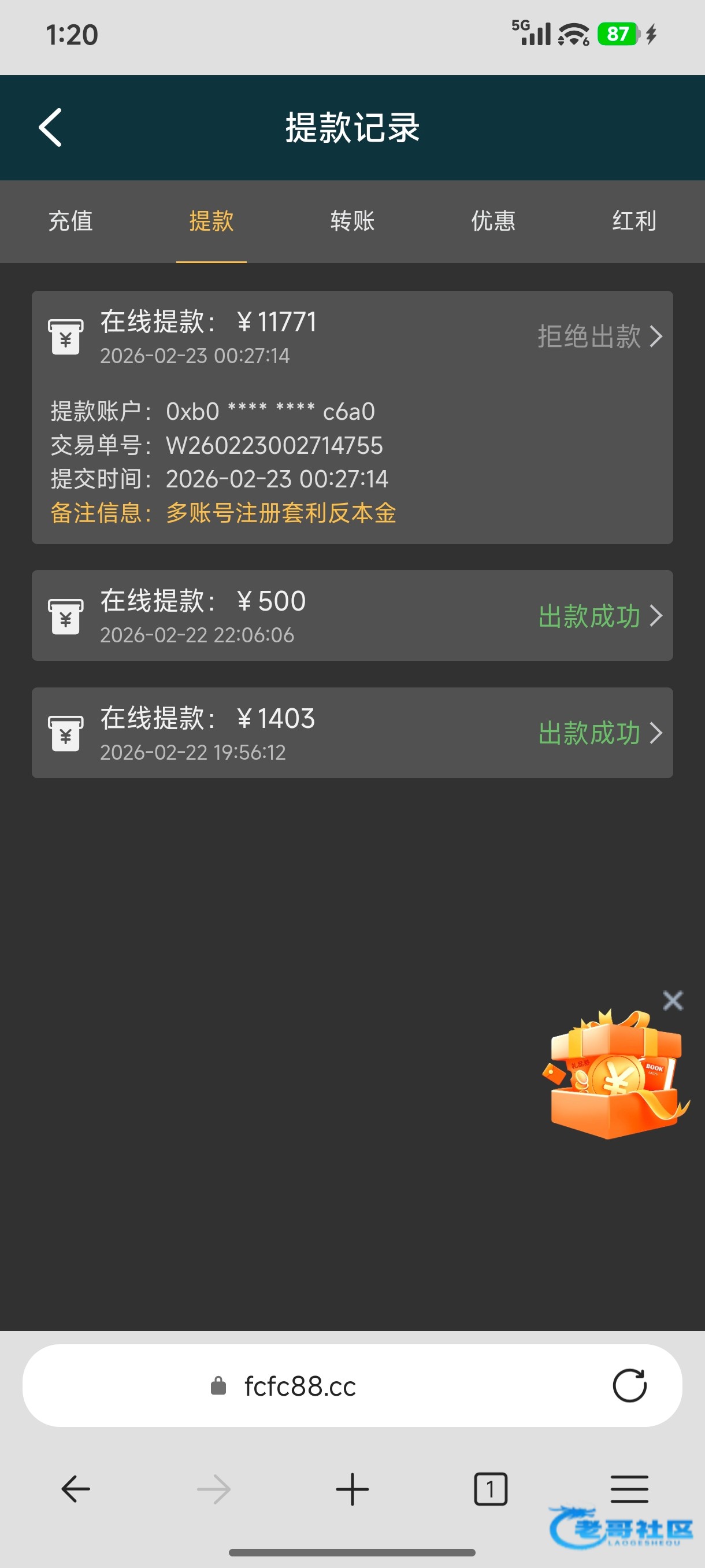Go back from 提款记录 page
This screenshot has width=705, height=1568.
click(x=50, y=128)
